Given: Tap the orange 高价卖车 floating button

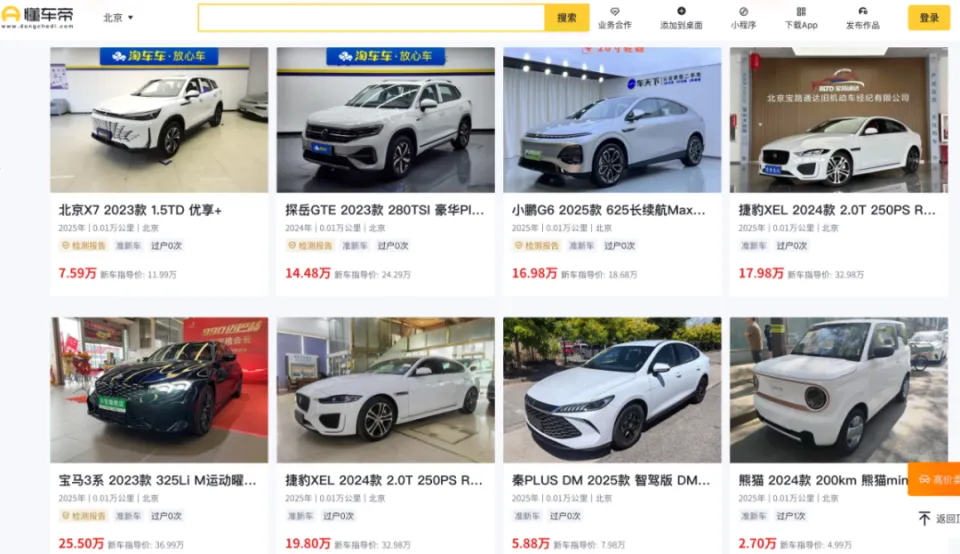Looking at the screenshot, I should click(x=936, y=479).
